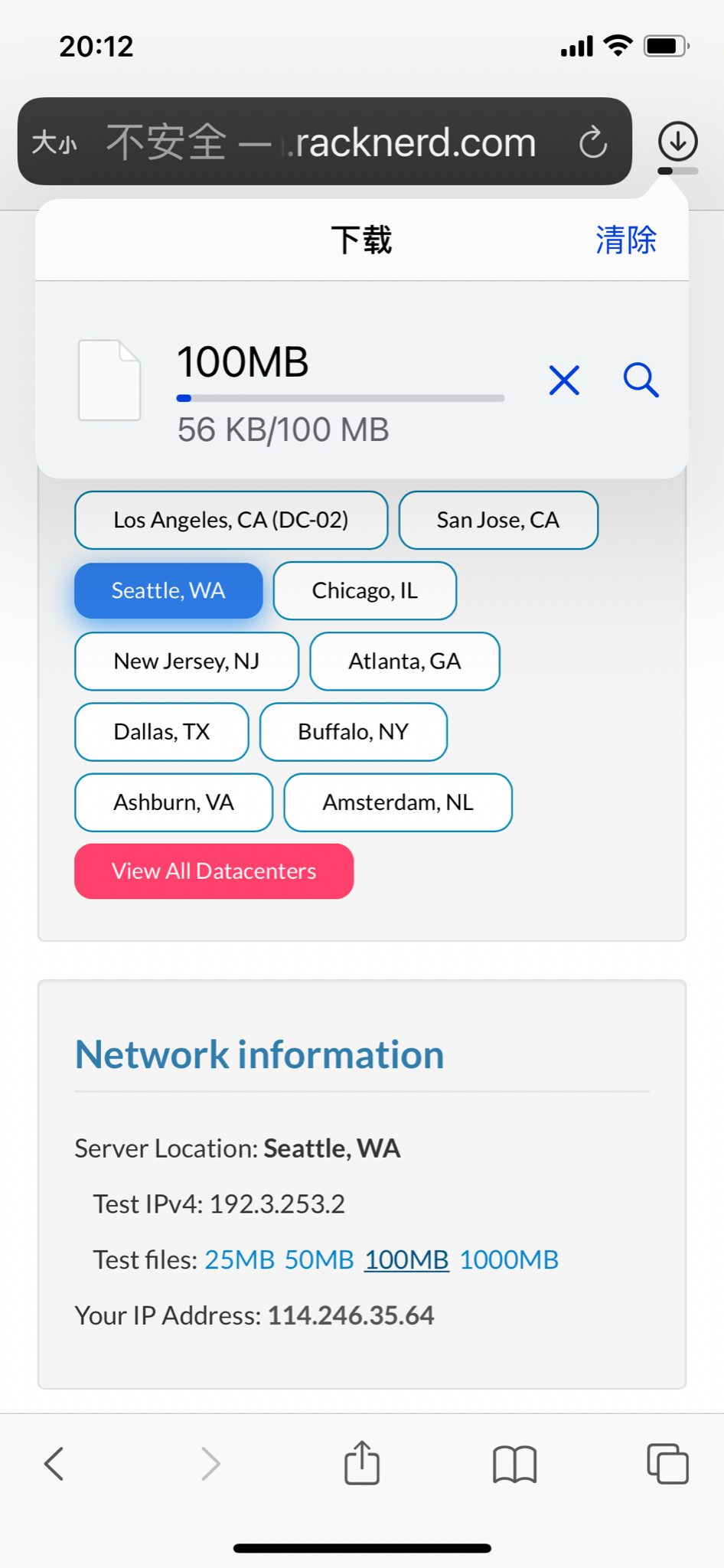Select Buffalo, NY location
Viewport: 724px width, 1568px height.
tap(354, 731)
